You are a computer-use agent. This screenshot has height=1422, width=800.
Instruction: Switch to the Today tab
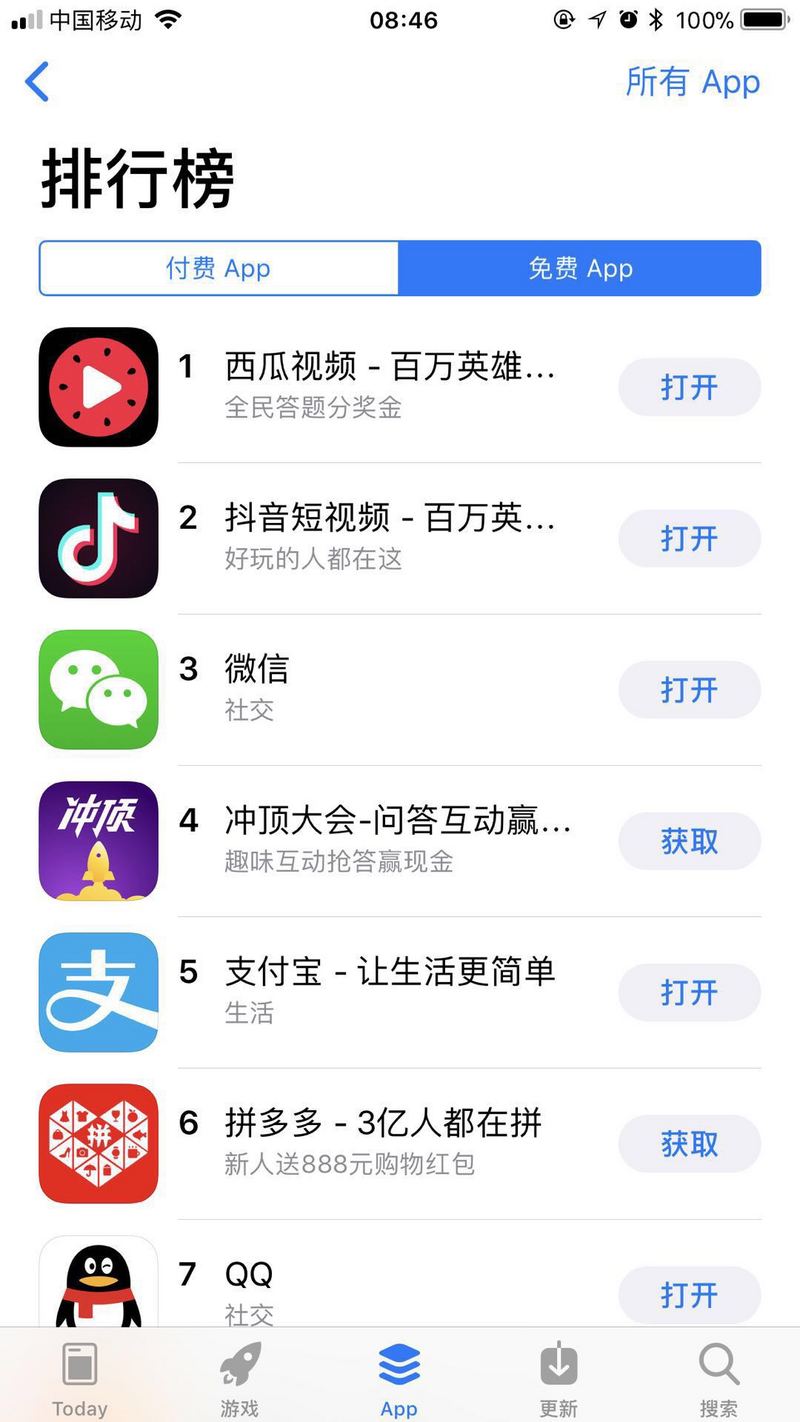(80, 1380)
